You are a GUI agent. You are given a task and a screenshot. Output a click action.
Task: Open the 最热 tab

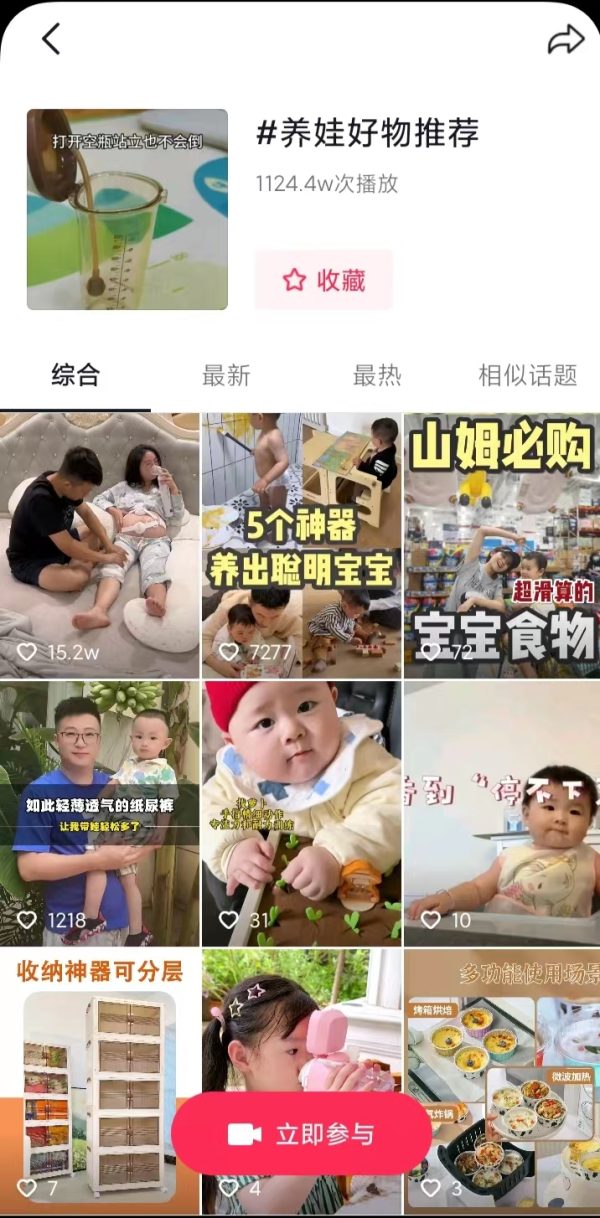tap(377, 376)
